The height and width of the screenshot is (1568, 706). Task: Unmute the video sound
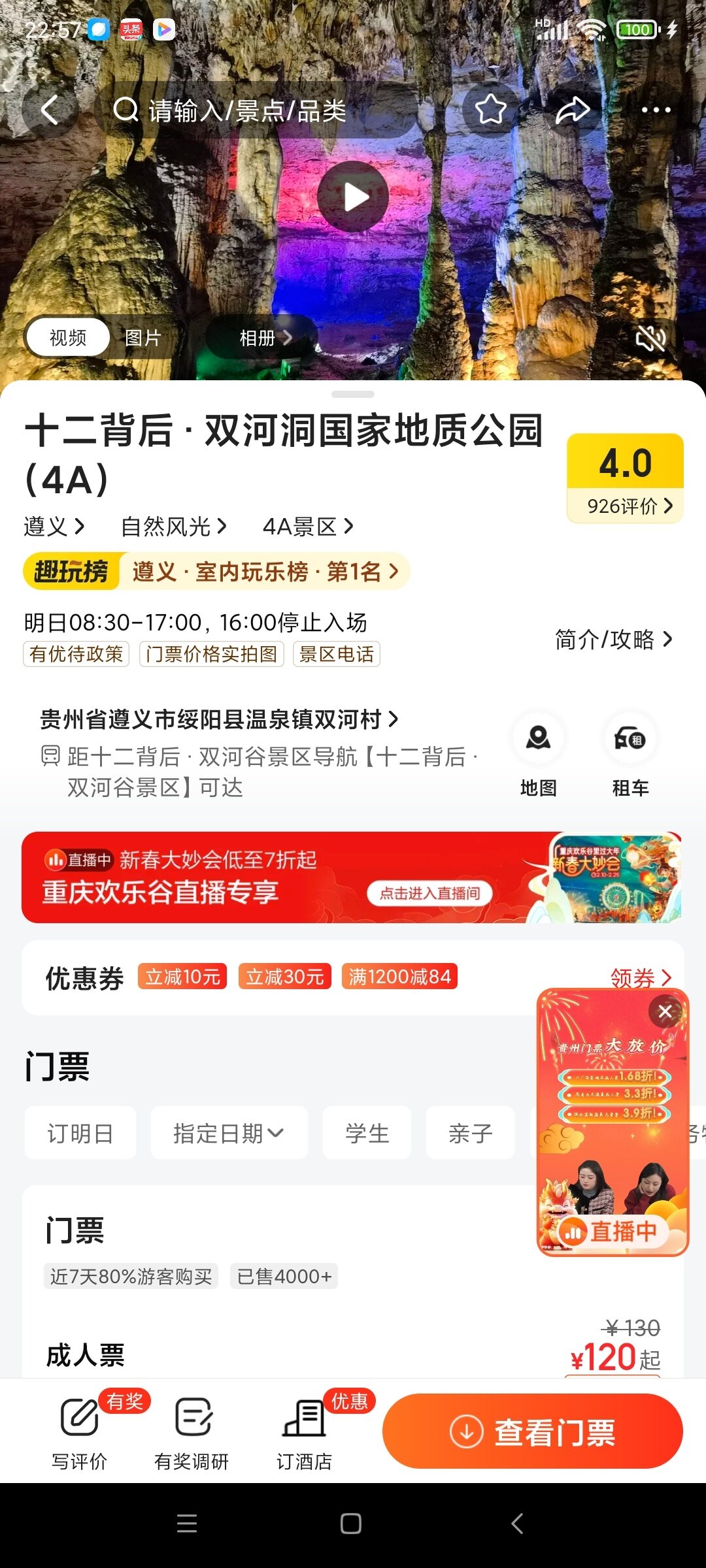650,338
